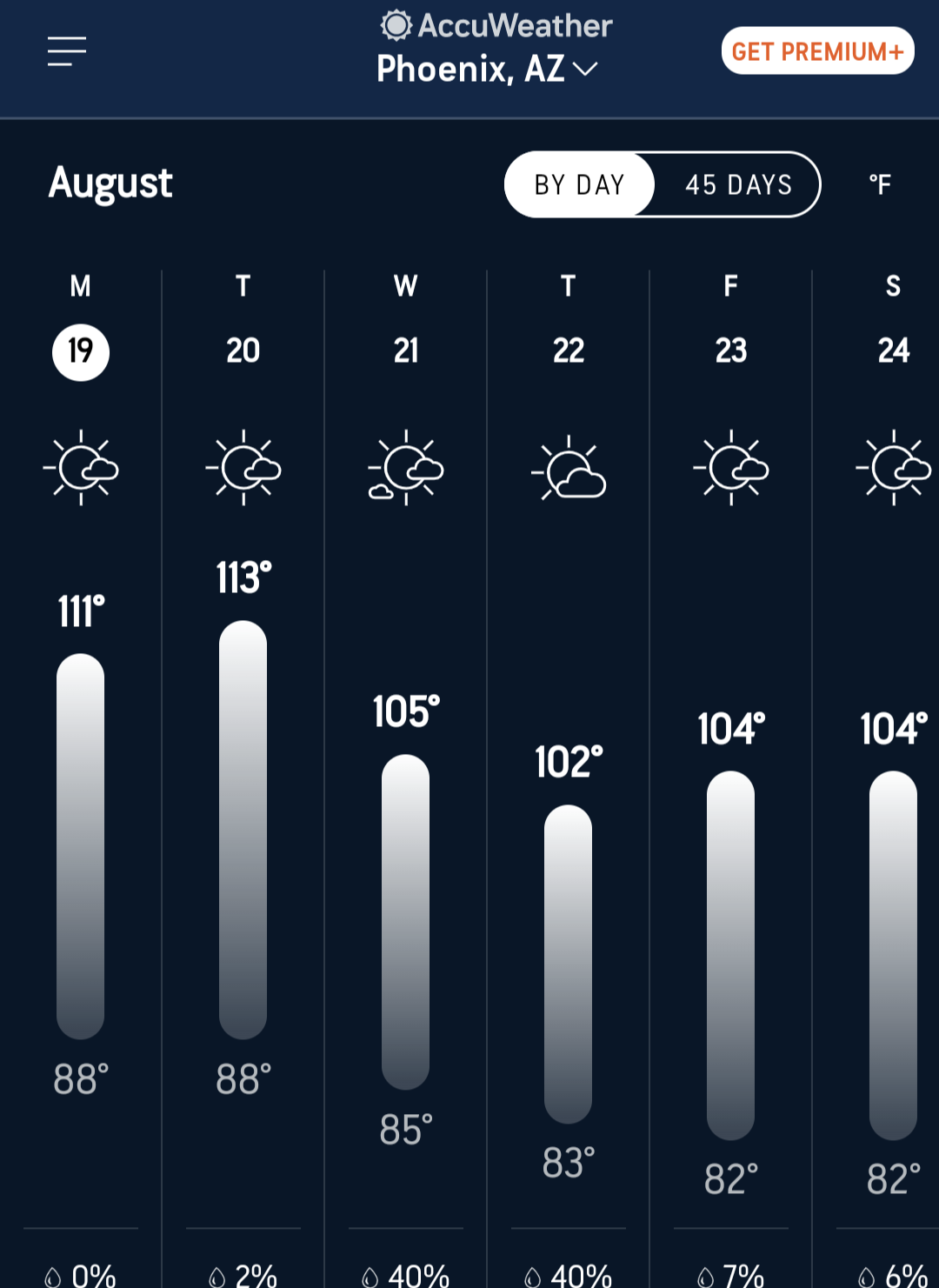This screenshot has width=939, height=1288.
Task: Change the °F temperature unit
Action: 880,184
